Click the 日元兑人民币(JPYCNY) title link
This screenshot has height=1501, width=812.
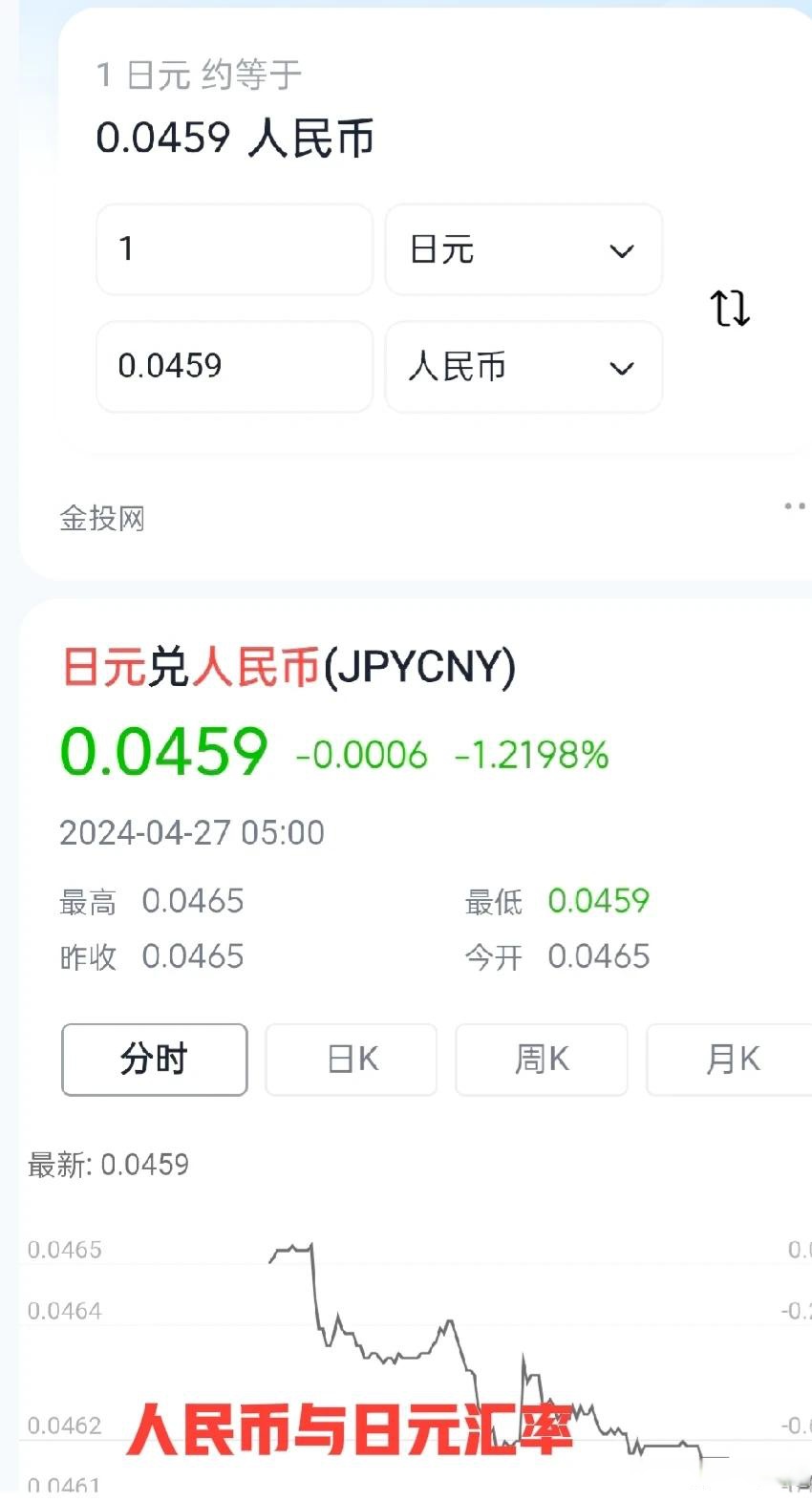(287, 667)
